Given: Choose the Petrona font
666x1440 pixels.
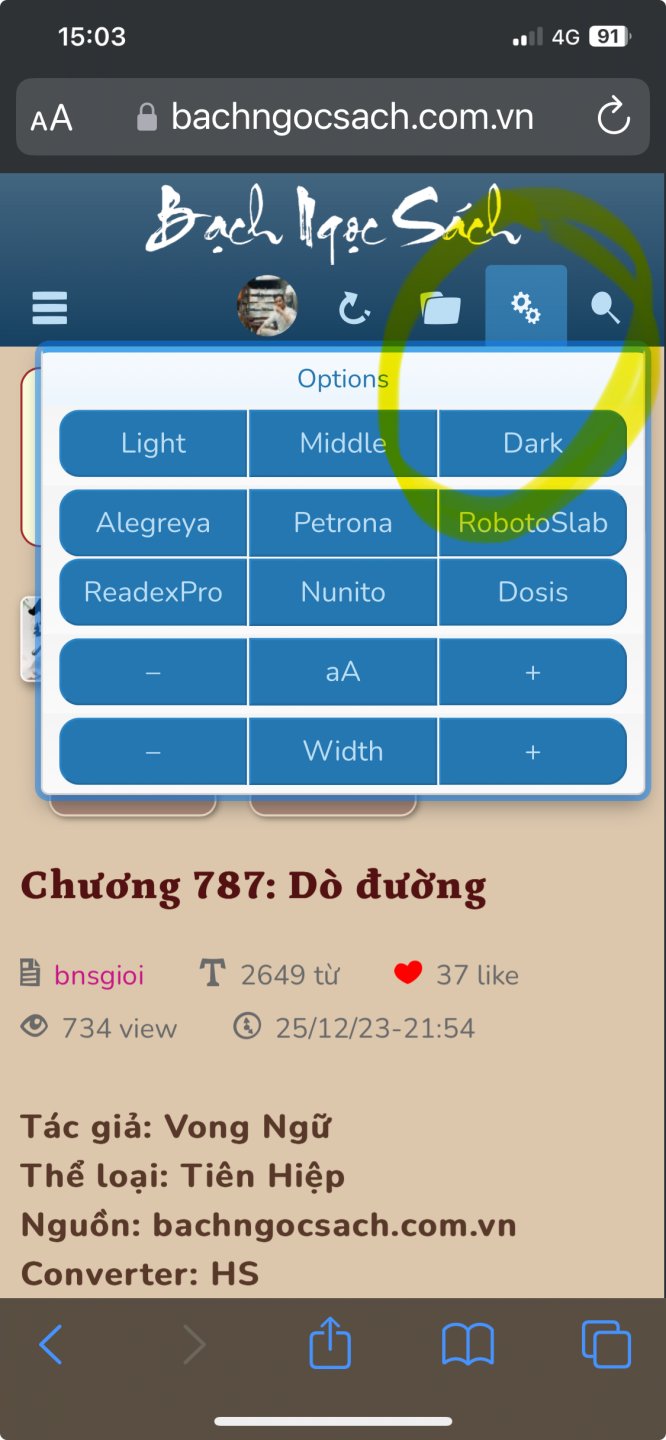Looking at the screenshot, I should (343, 523).
